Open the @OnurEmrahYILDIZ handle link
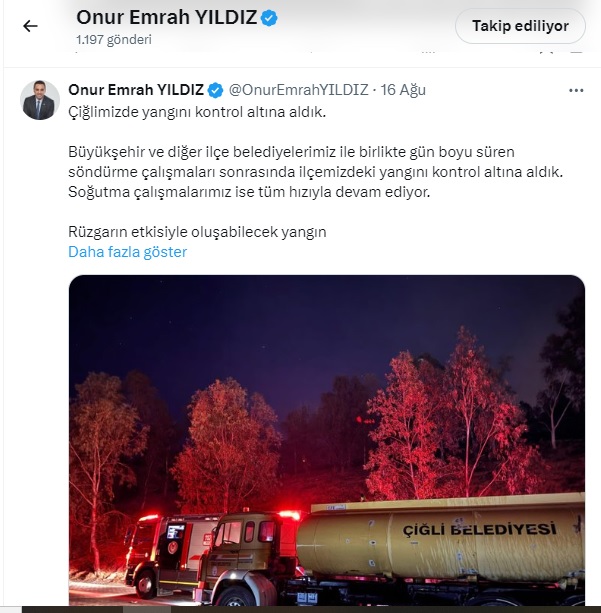 coord(297,90)
